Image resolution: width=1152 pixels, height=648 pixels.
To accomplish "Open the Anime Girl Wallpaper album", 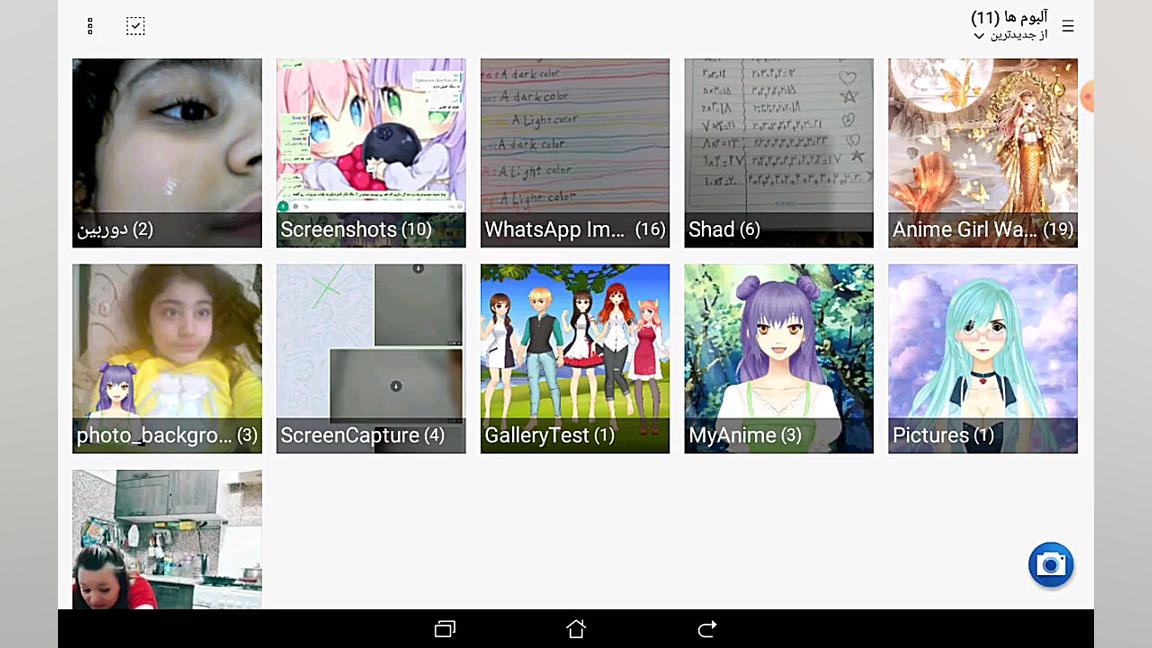I will [983, 152].
